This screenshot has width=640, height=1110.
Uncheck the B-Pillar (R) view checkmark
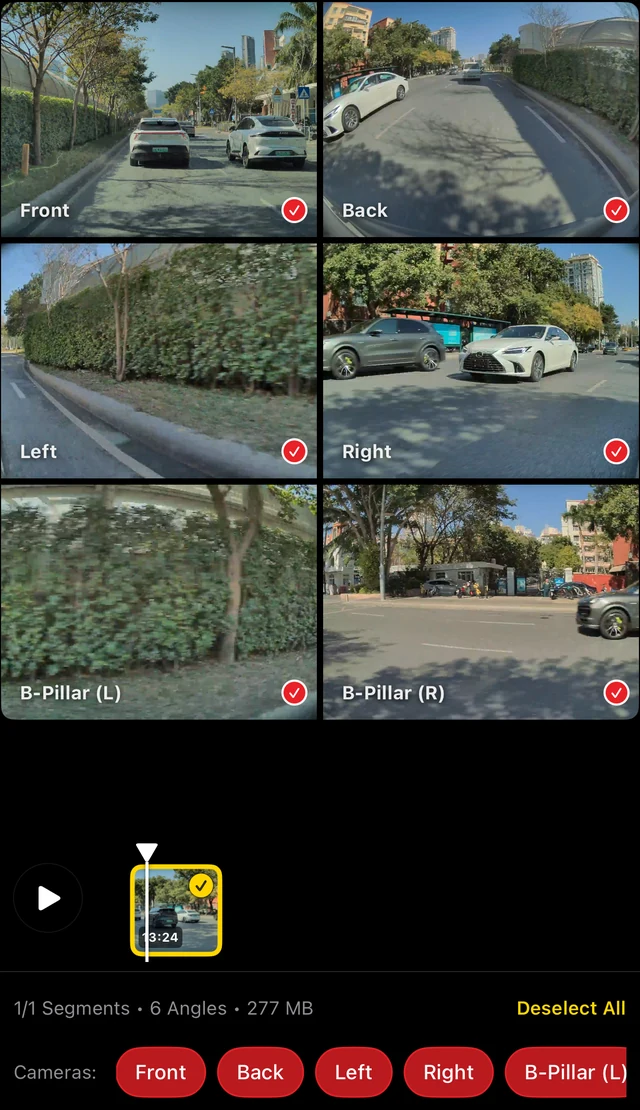pos(616,692)
